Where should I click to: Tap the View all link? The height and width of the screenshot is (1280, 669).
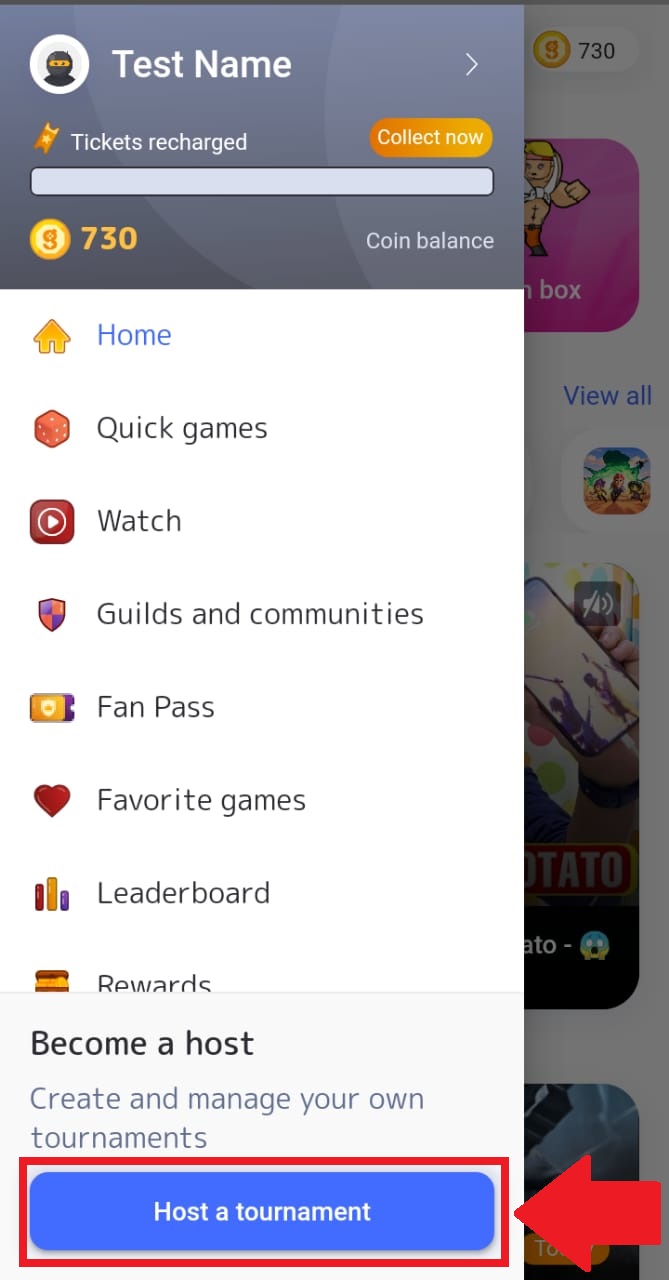tap(607, 396)
